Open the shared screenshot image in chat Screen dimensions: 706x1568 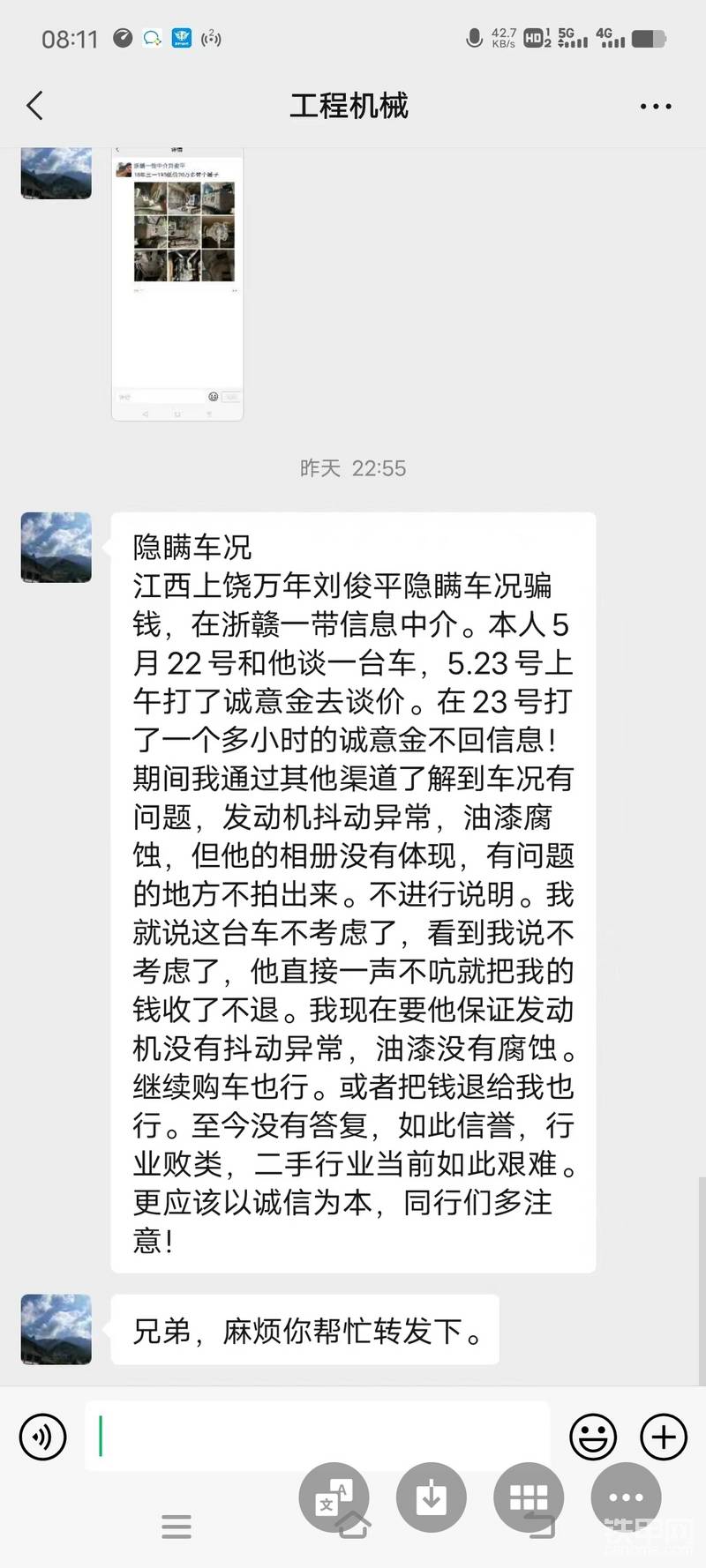(177, 282)
